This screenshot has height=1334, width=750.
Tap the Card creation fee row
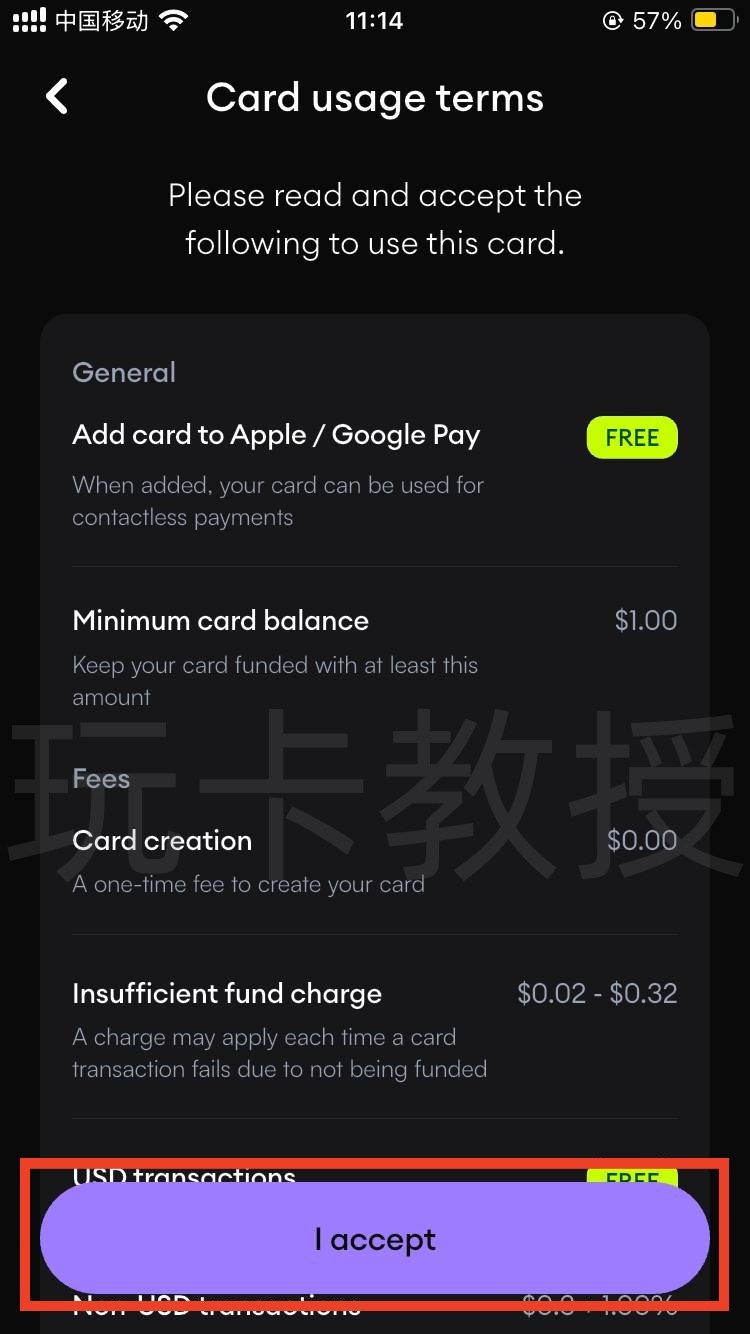tap(162, 840)
